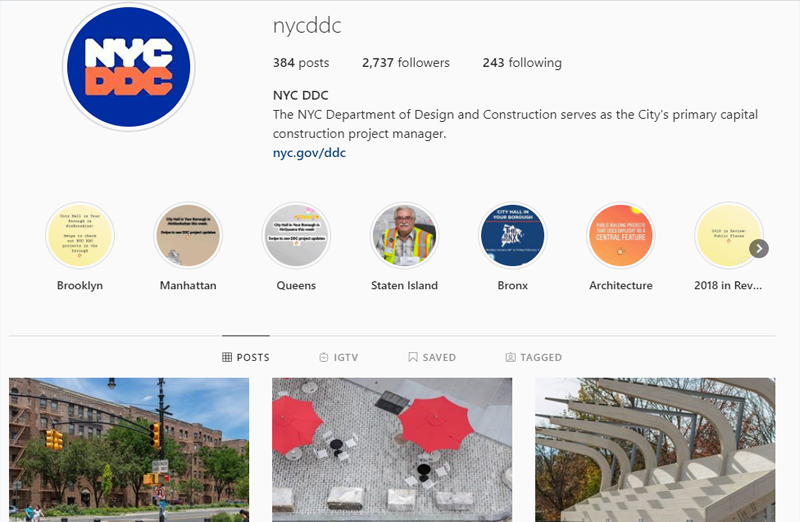Screen dimensions: 800x522
Task: Open the Staten Island highlight
Action: 404,236
